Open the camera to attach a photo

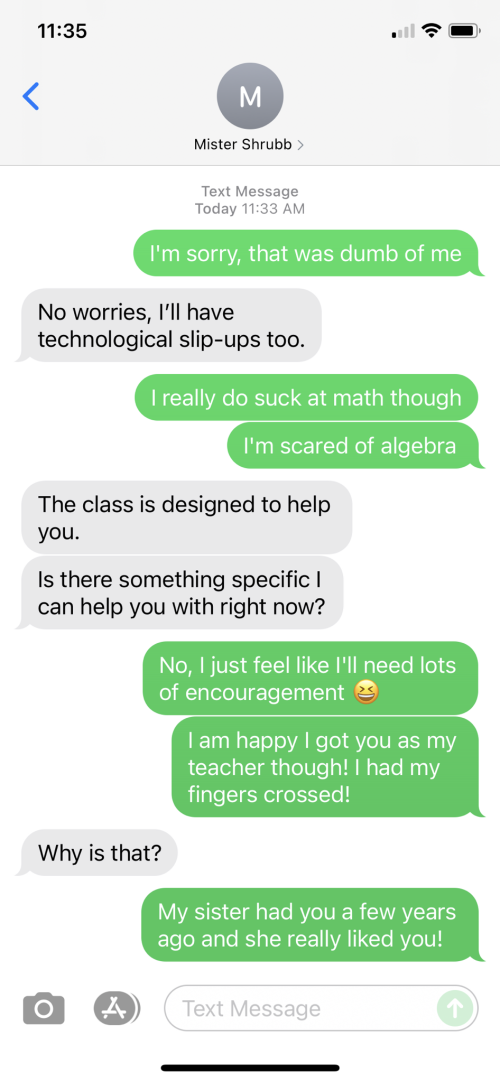click(x=43, y=1008)
